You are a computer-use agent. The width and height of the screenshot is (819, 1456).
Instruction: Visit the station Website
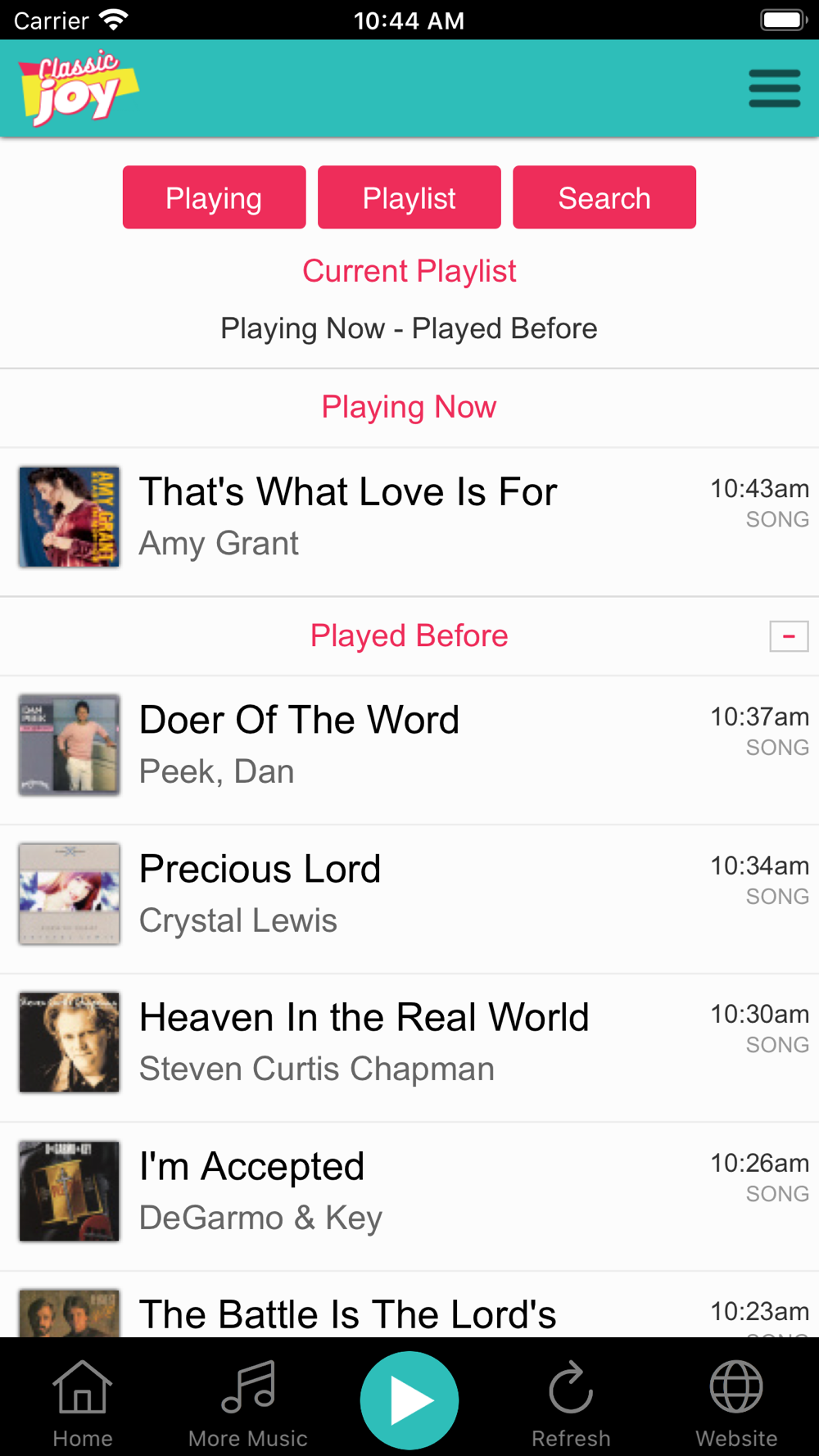(x=736, y=1402)
